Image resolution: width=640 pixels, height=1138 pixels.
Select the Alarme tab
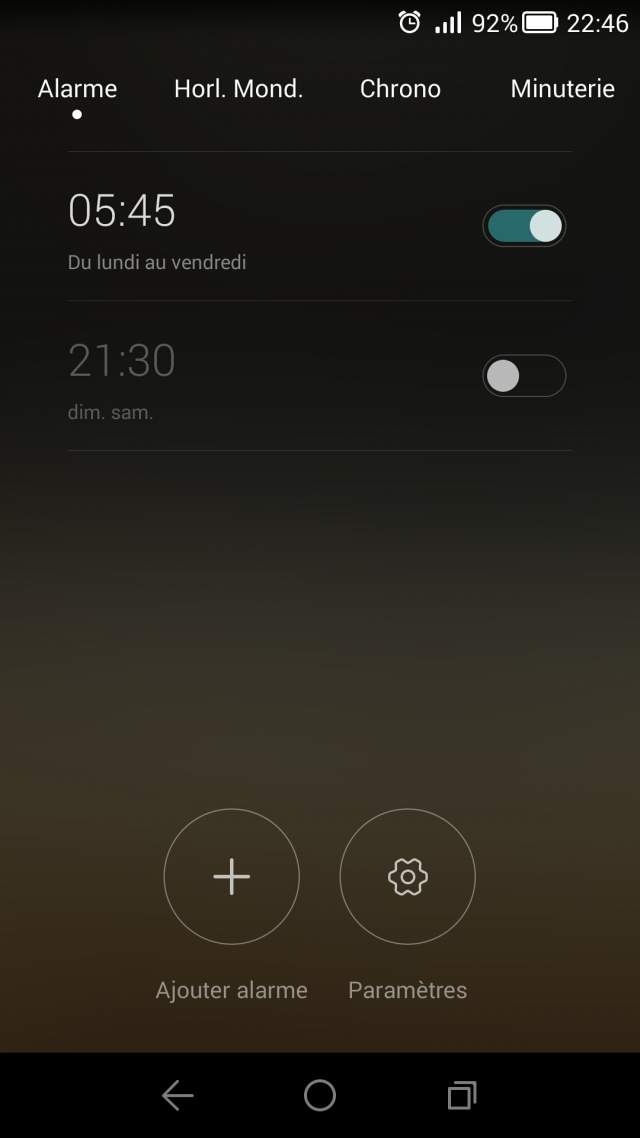[x=77, y=89]
